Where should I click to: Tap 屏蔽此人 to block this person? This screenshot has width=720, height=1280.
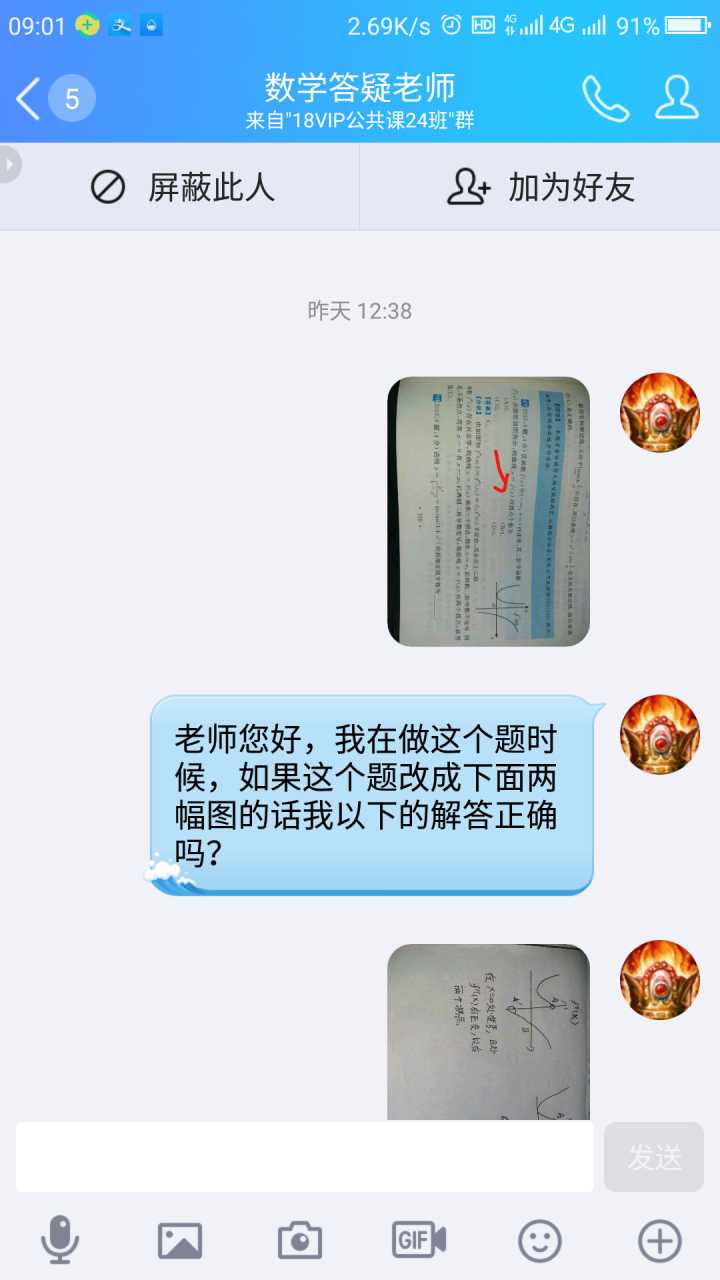[x=182, y=187]
